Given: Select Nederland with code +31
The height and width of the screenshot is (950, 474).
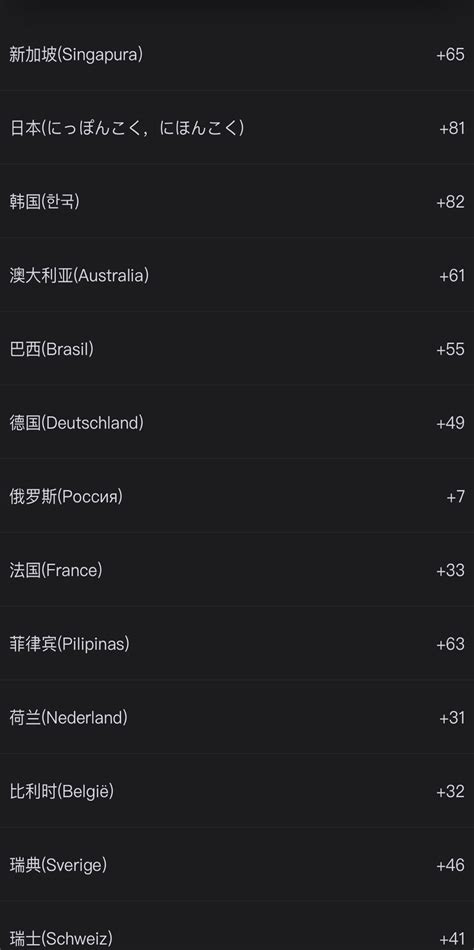Looking at the screenshot, I should coord(237,717).
